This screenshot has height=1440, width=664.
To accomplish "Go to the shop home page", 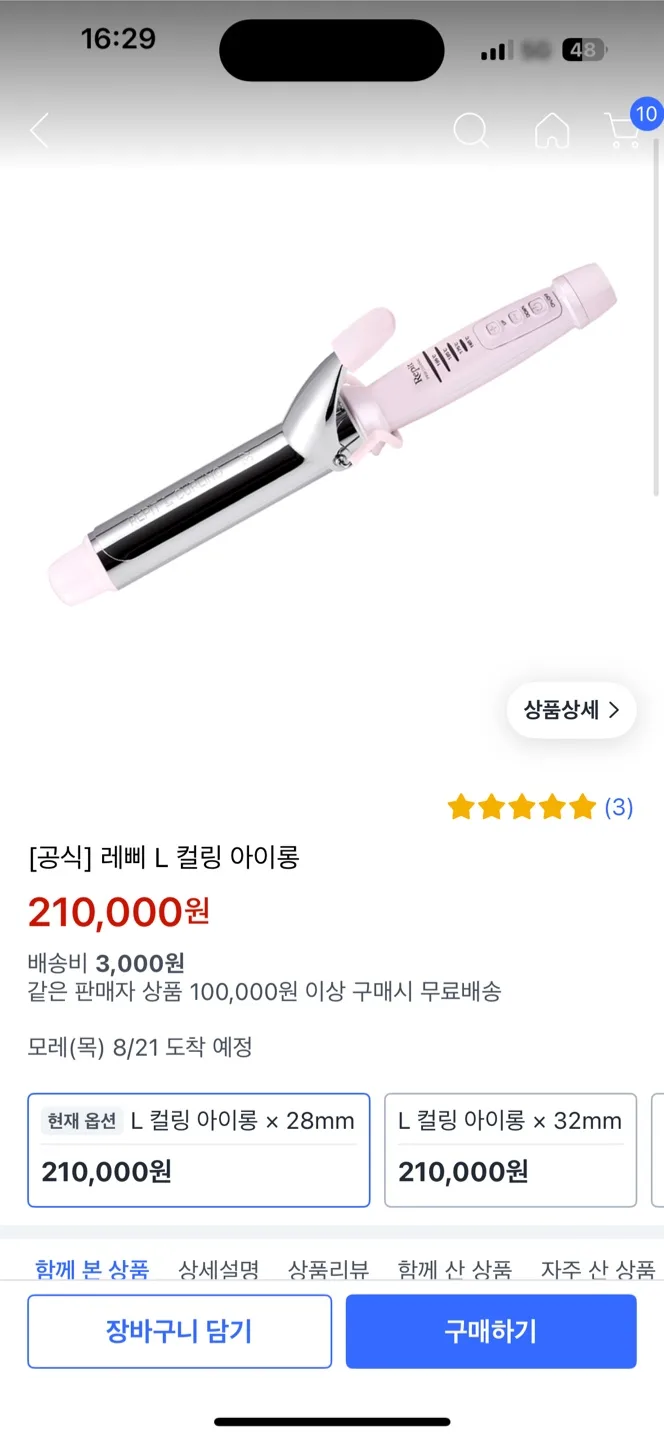I will 552,131.
